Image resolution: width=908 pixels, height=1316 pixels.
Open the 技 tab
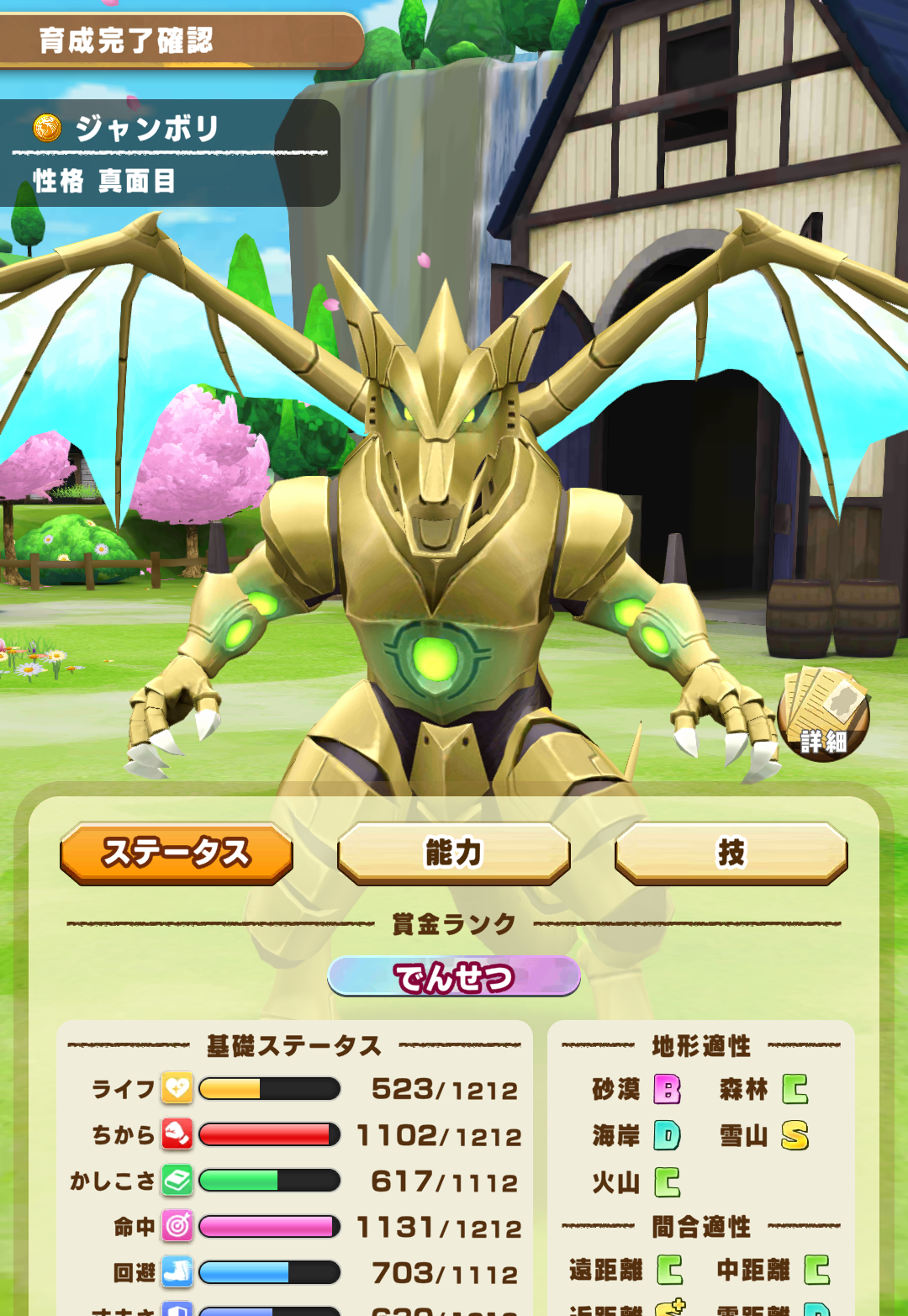pyautogui.click(x=731, y=853)
